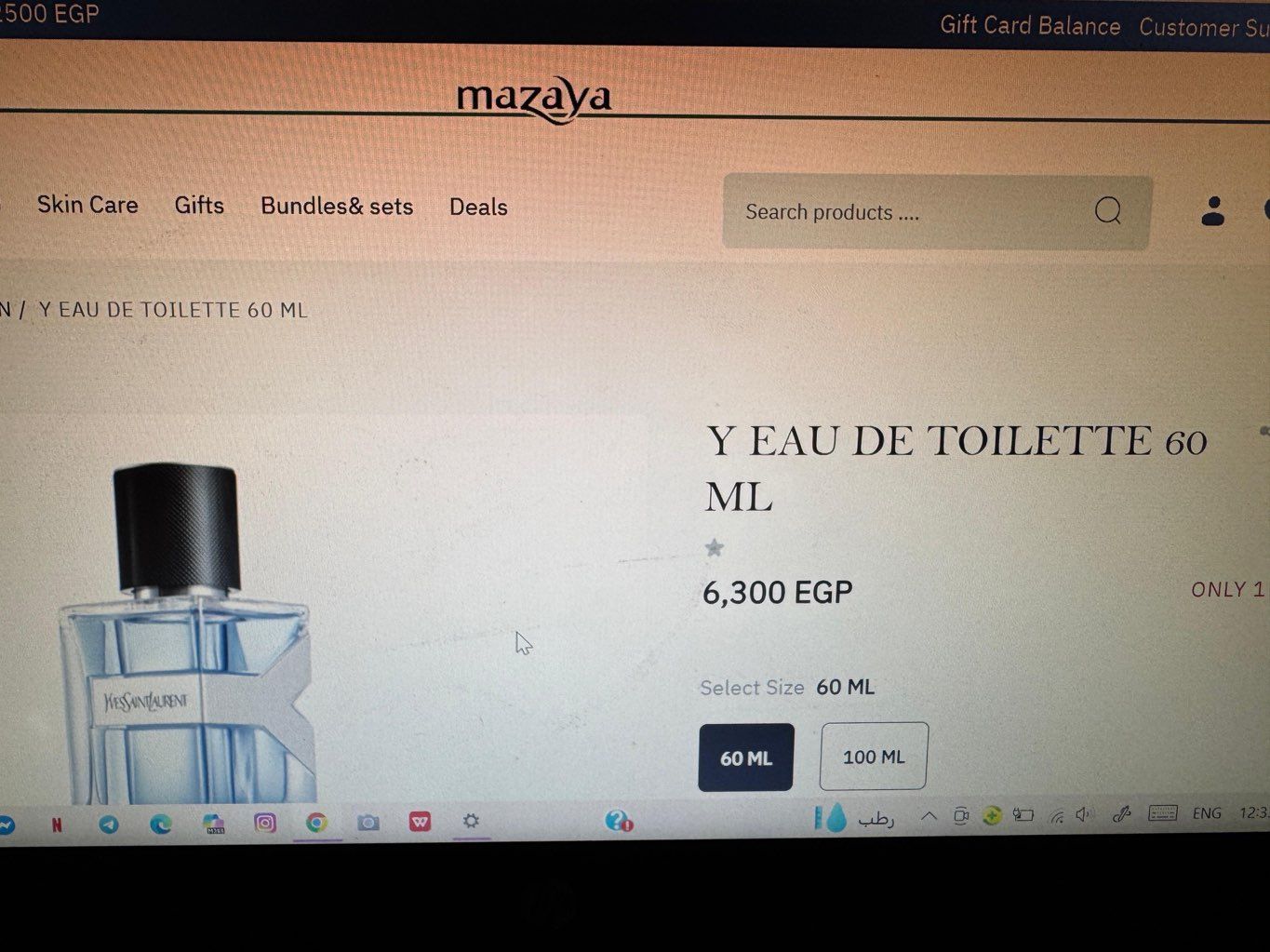
Task: Open Windows Settings gear in taskbar
Action: [471, 821]
